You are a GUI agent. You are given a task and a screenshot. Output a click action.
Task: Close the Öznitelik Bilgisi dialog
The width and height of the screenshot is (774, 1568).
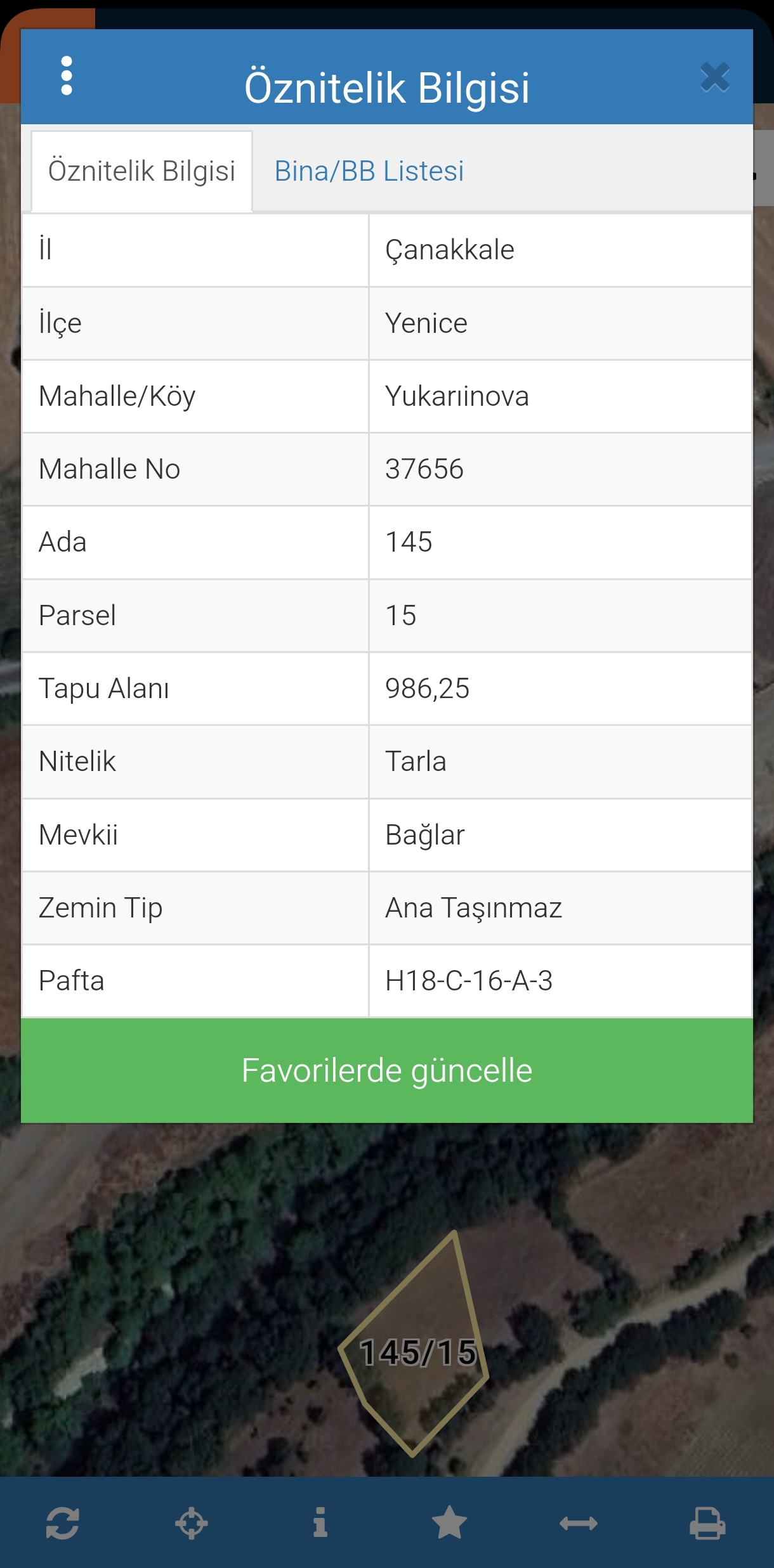[715, 77]
